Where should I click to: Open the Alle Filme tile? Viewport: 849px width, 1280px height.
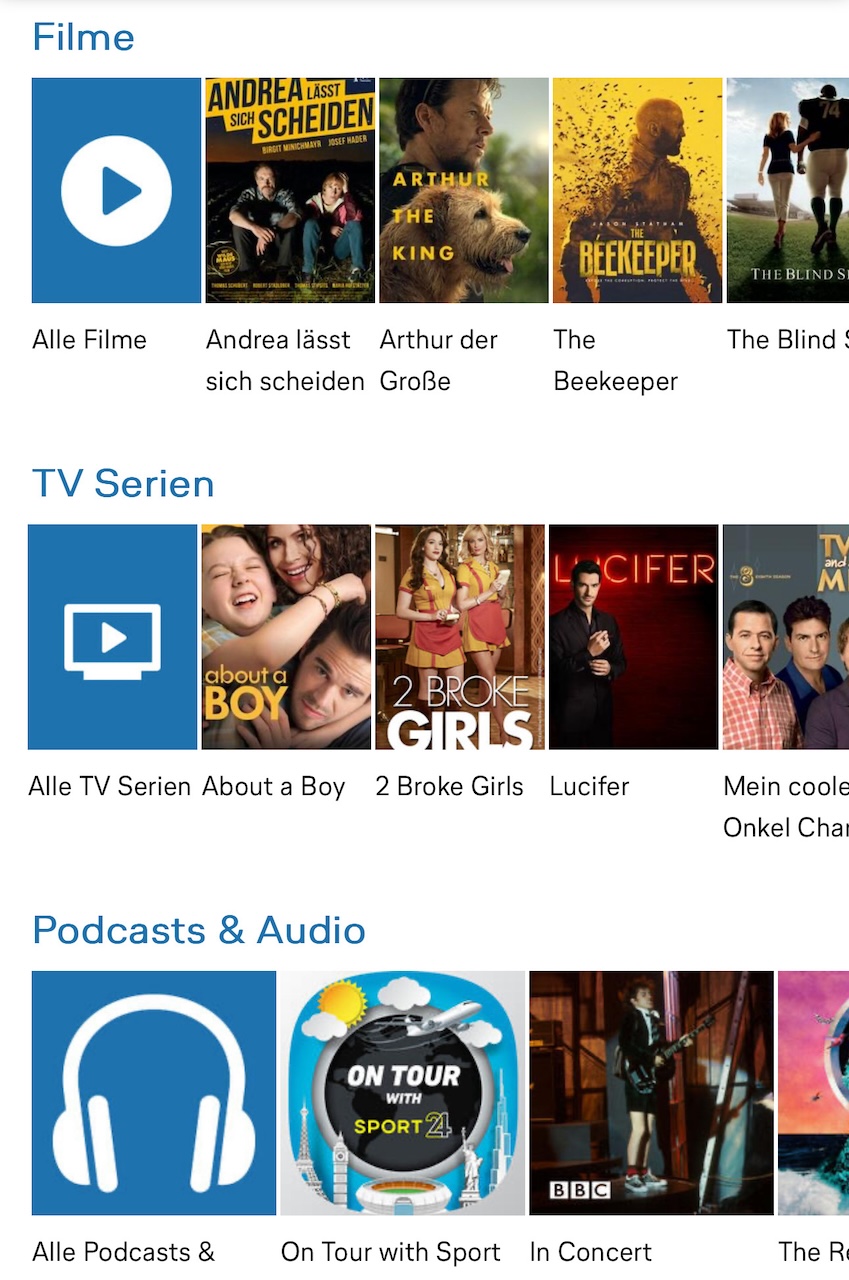116,190
